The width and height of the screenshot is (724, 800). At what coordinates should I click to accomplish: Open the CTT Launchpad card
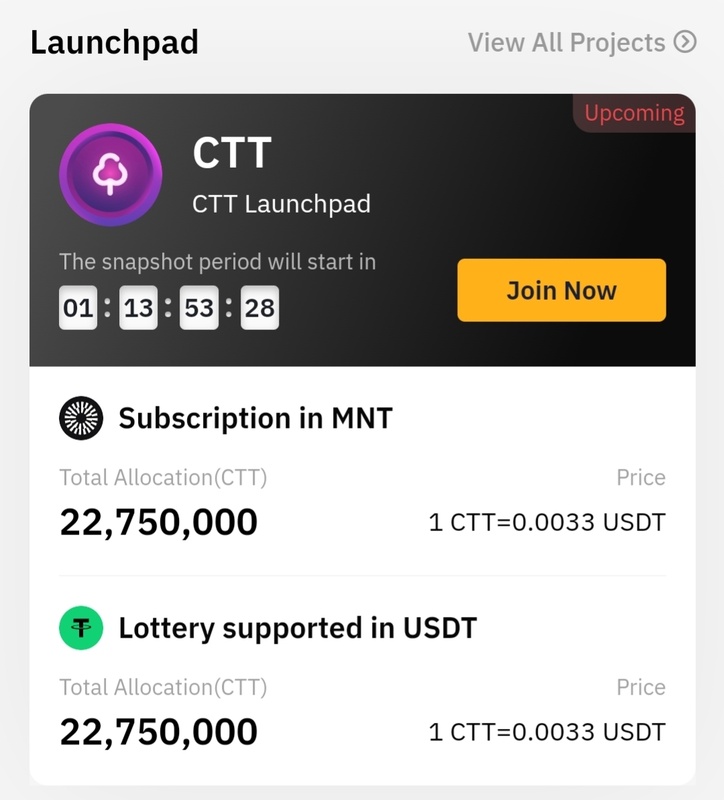click(x=281, y=180)
